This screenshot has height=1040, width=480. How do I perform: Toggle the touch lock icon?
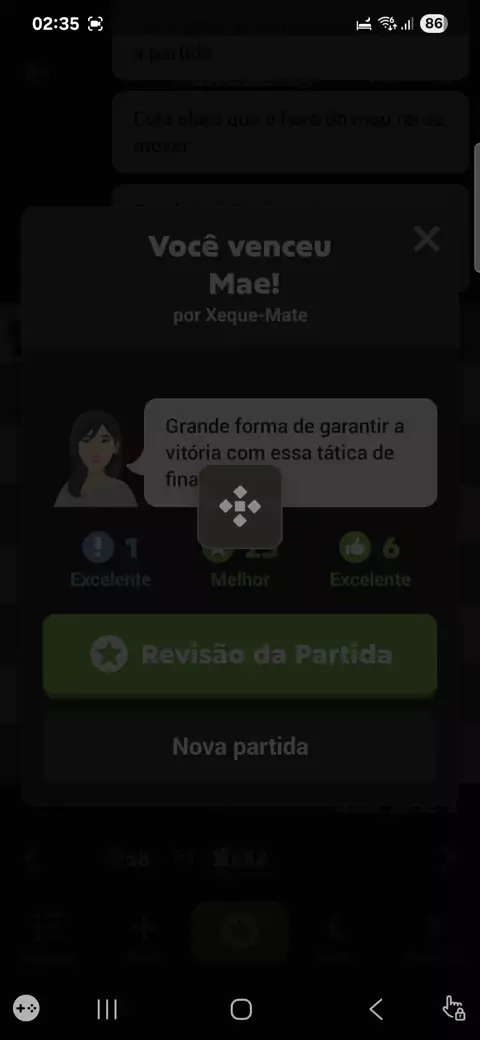[x=453, y=1008]
